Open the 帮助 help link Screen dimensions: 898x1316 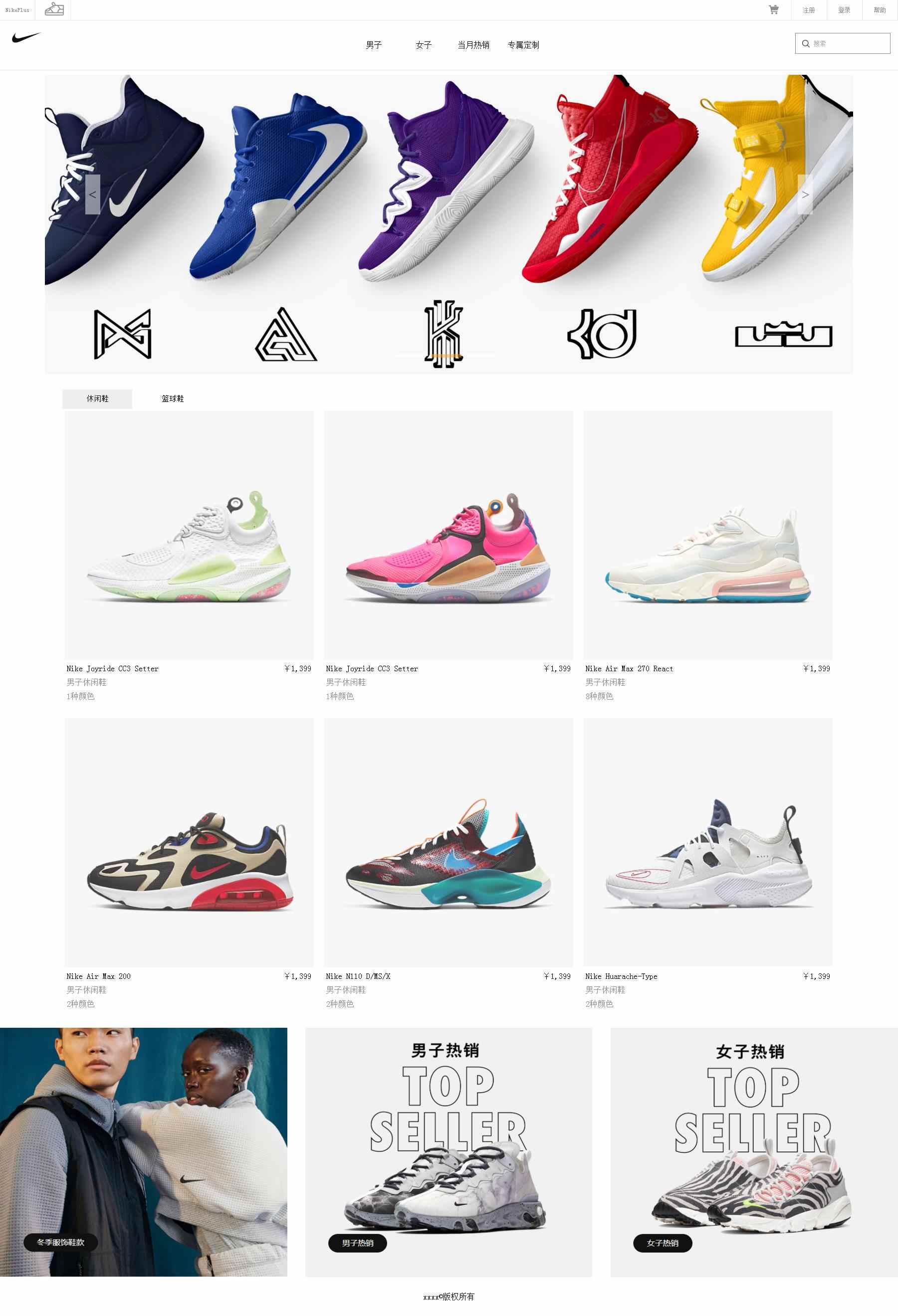coord(880,10)
